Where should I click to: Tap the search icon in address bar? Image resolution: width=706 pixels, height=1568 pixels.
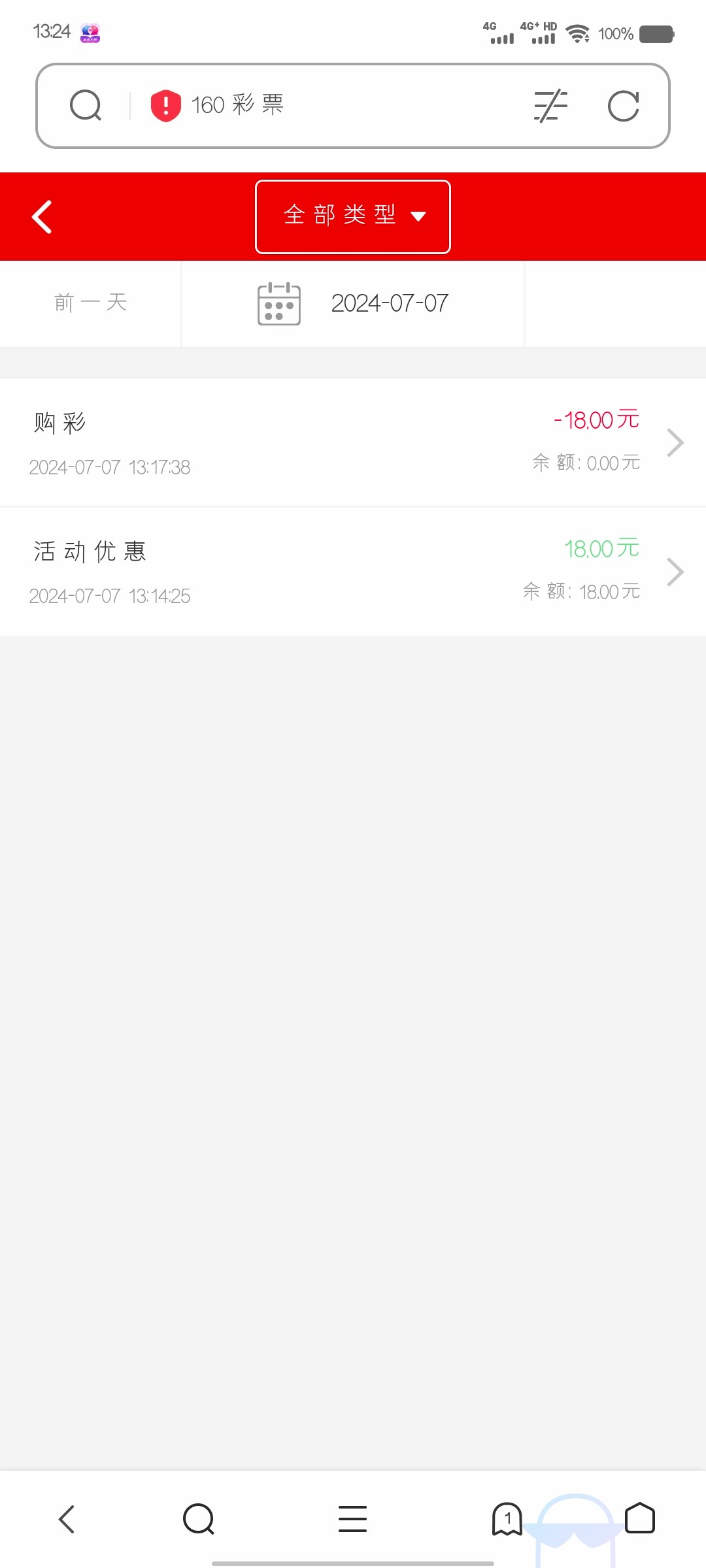[86, 106]
